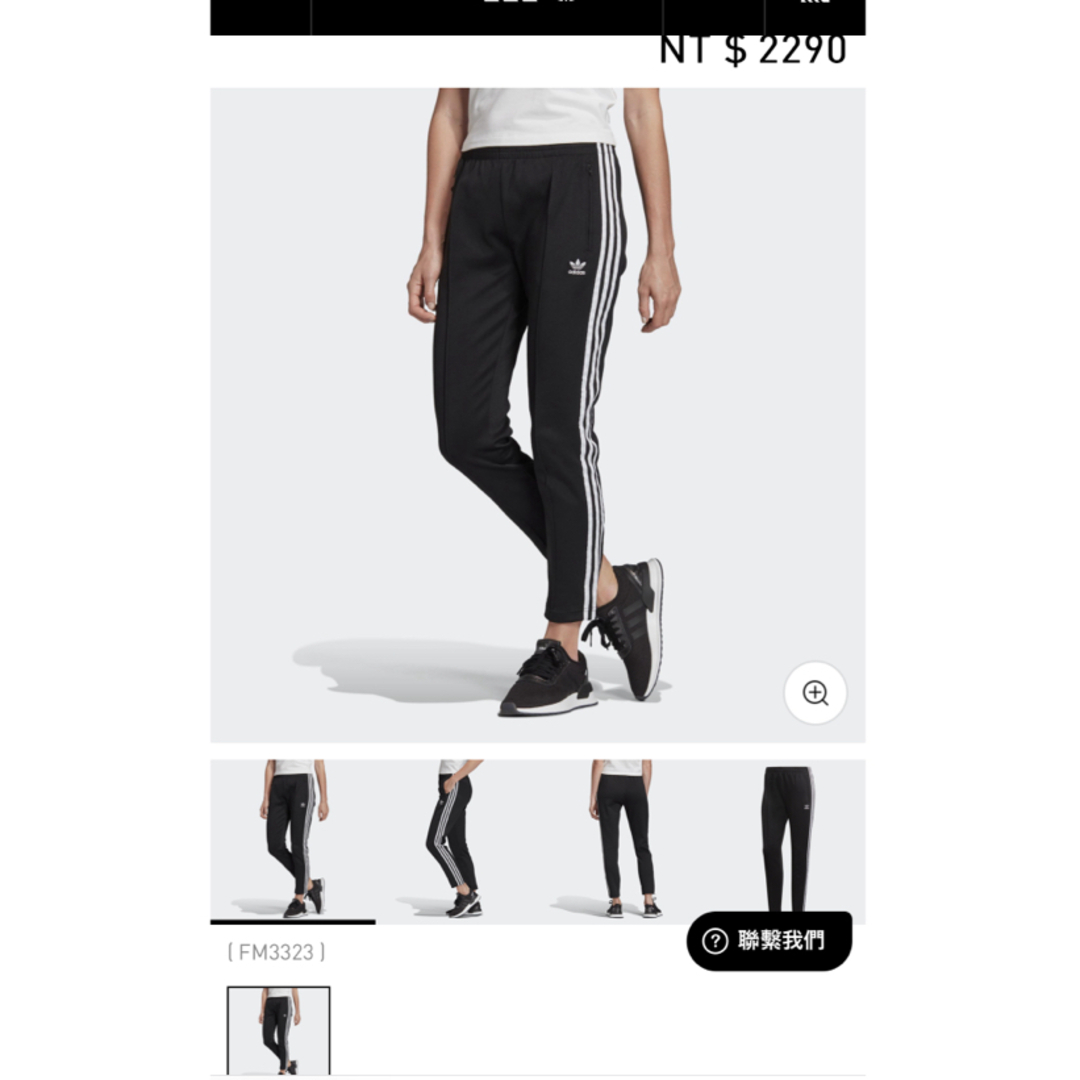Tap the 聯繫我們 contact us button

[769, 941]
